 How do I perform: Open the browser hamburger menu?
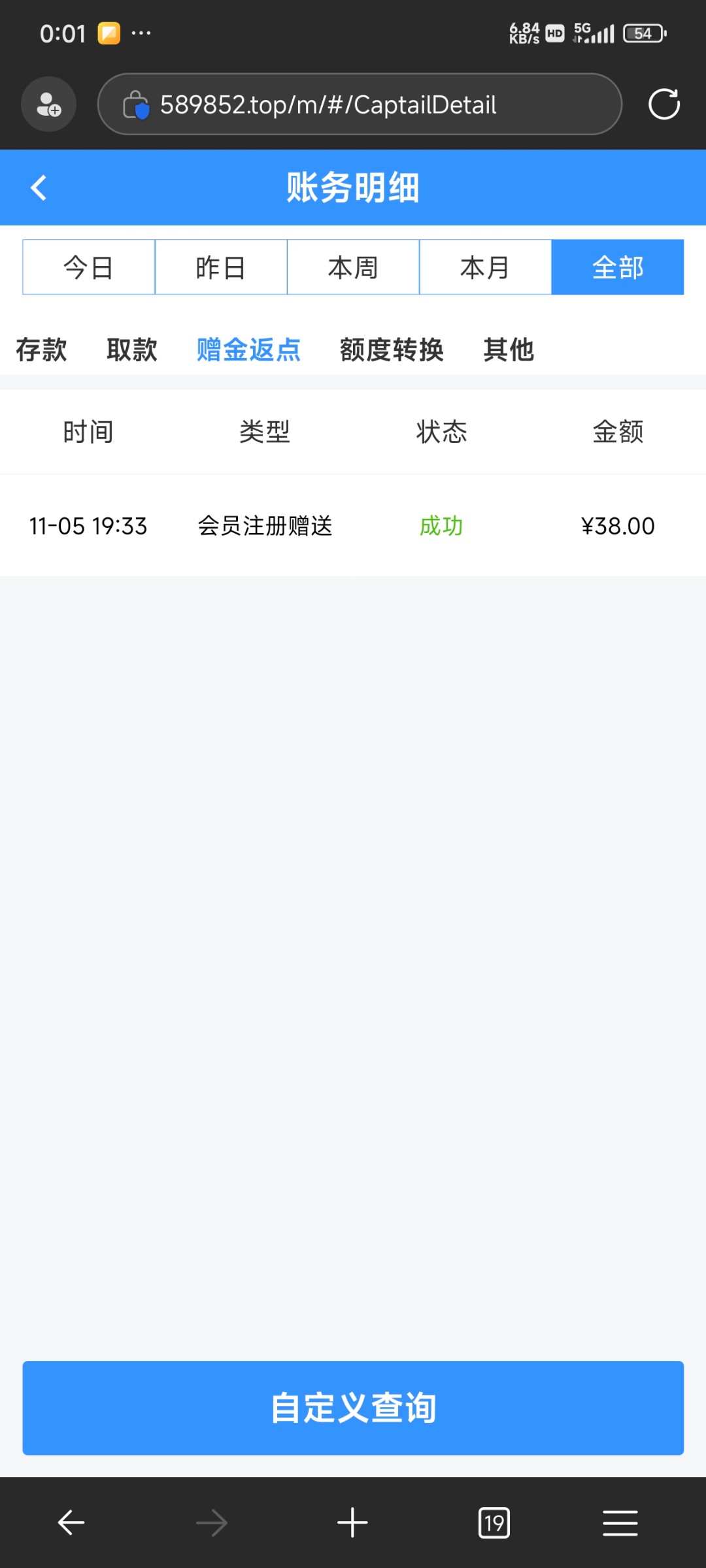tap(620, 1523)
